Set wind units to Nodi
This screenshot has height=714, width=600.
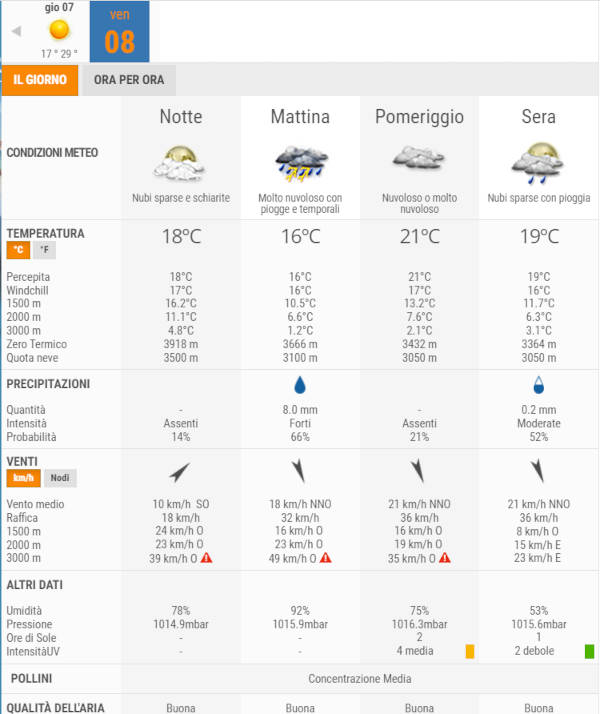(61, 478)
